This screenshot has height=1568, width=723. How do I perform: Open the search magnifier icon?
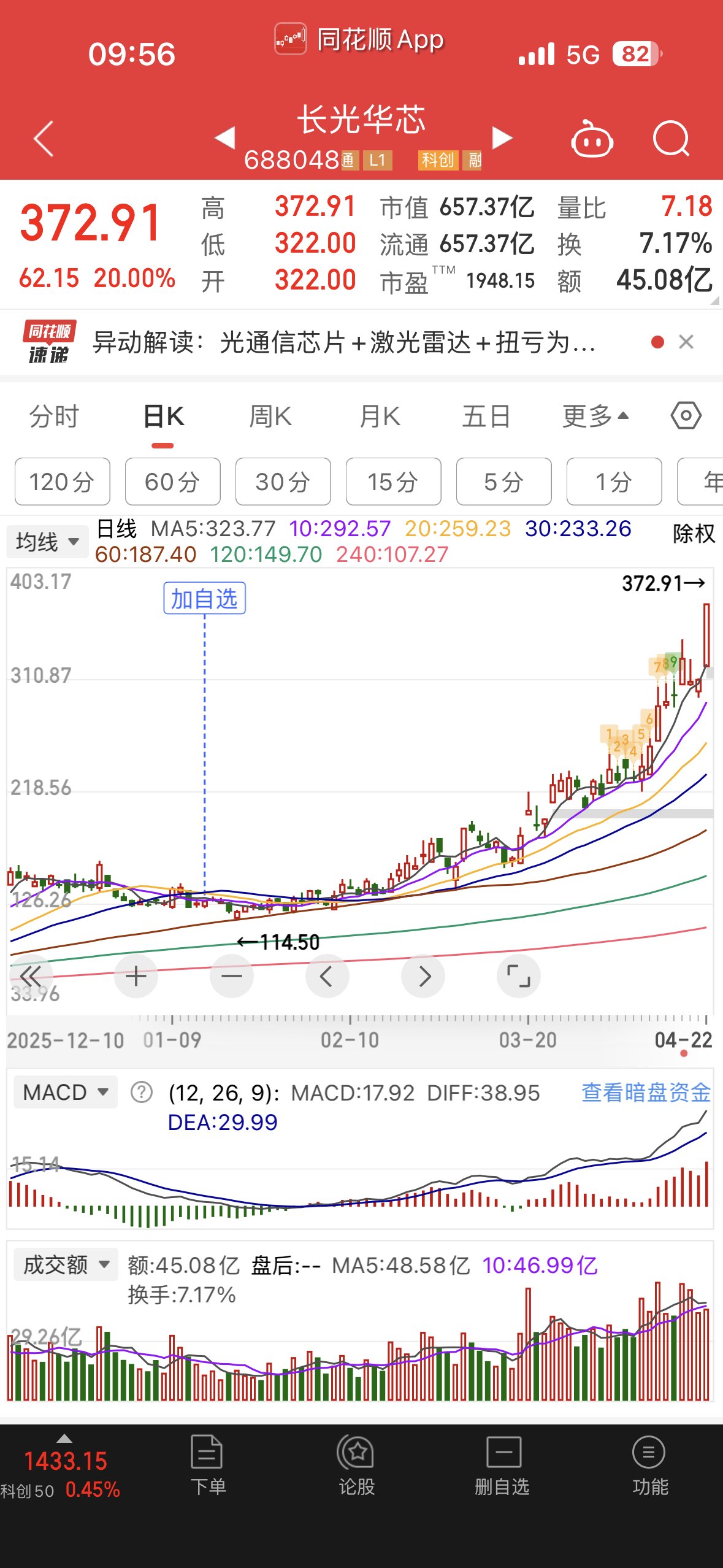coord(671,139)
